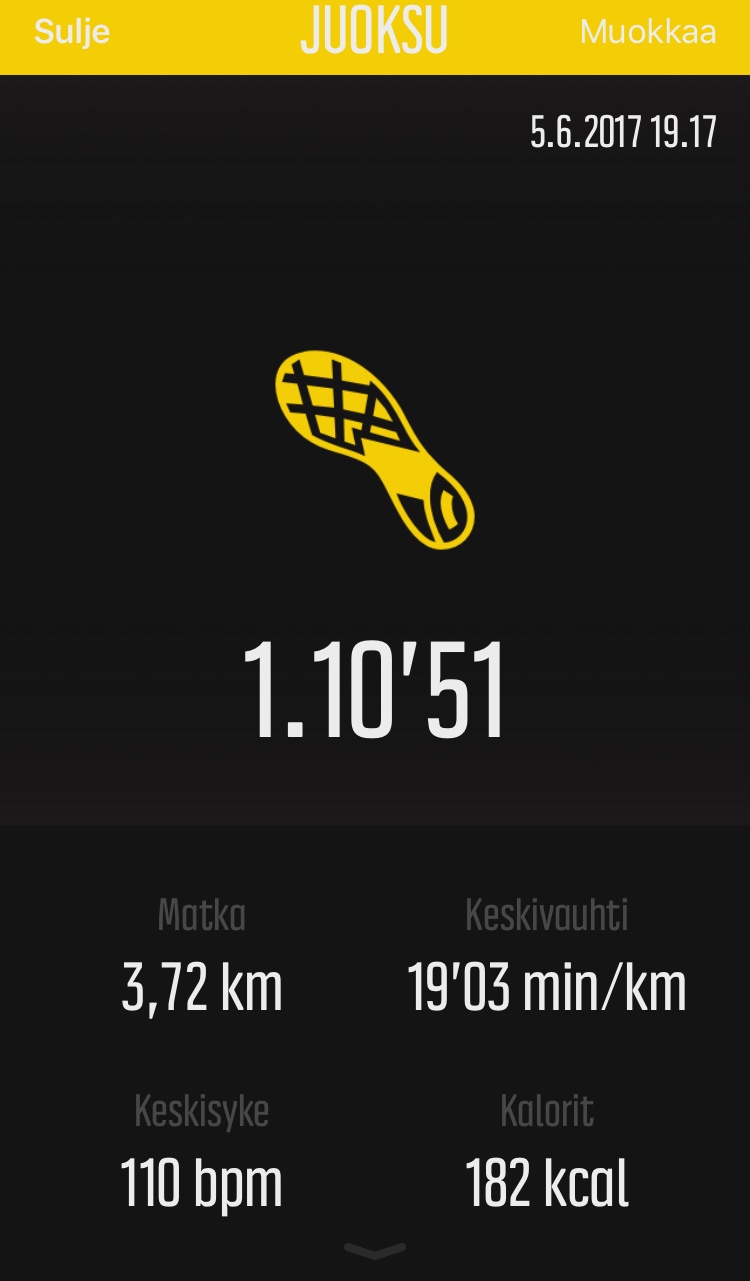Expand more details with the bottom chevron

375,1250
